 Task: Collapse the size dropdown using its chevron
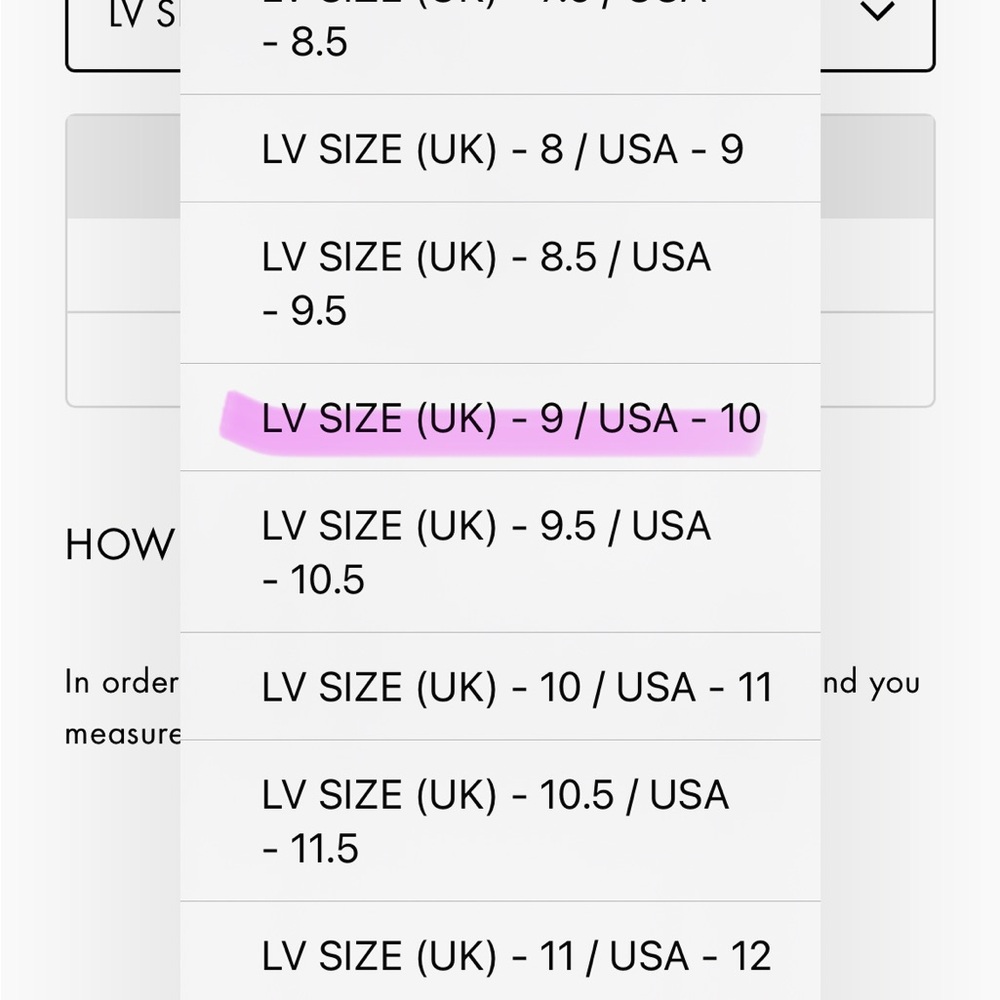pyautogui.click(x=877, y=14)
